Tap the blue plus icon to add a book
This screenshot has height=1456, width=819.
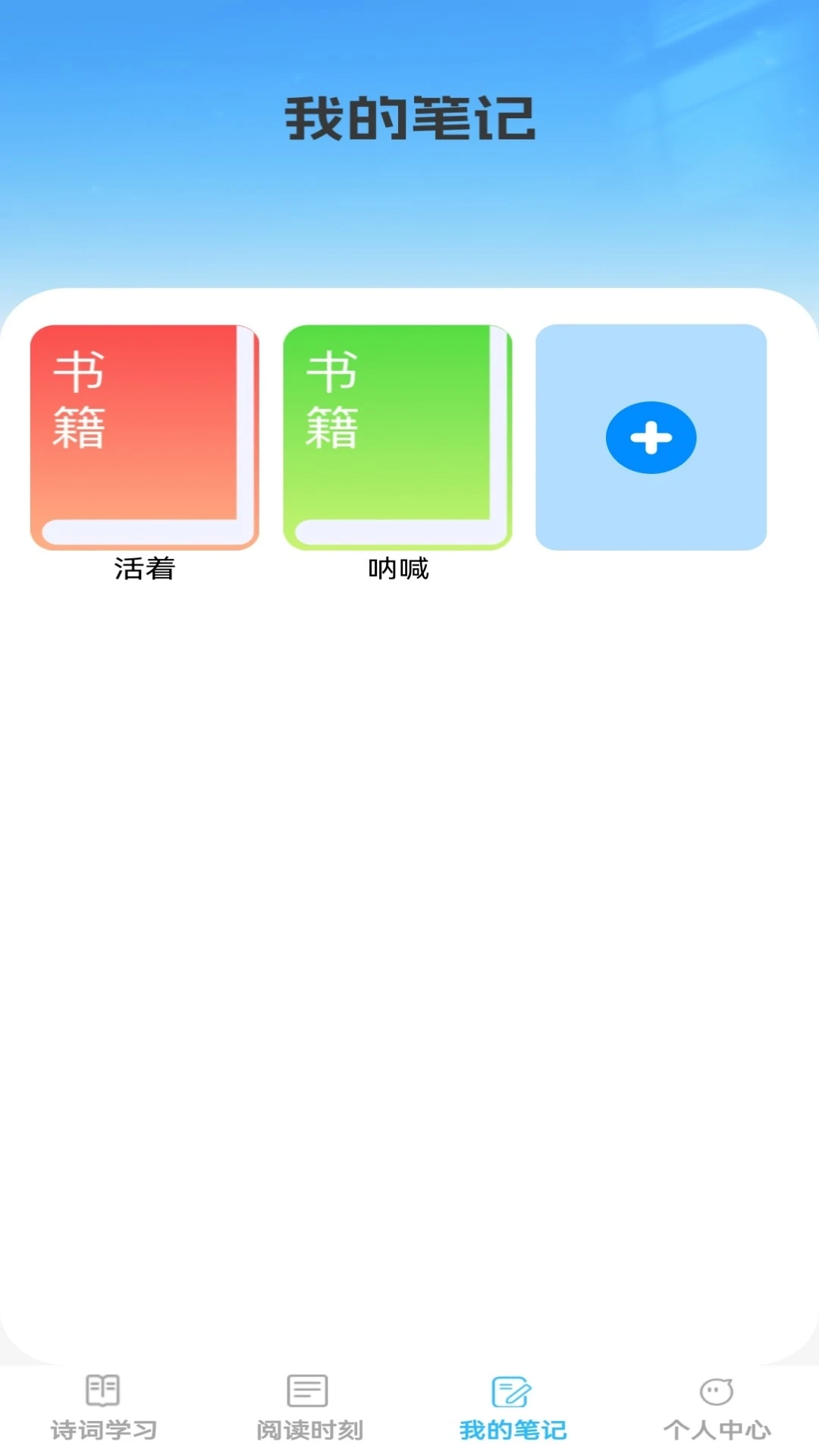(651, 437)
